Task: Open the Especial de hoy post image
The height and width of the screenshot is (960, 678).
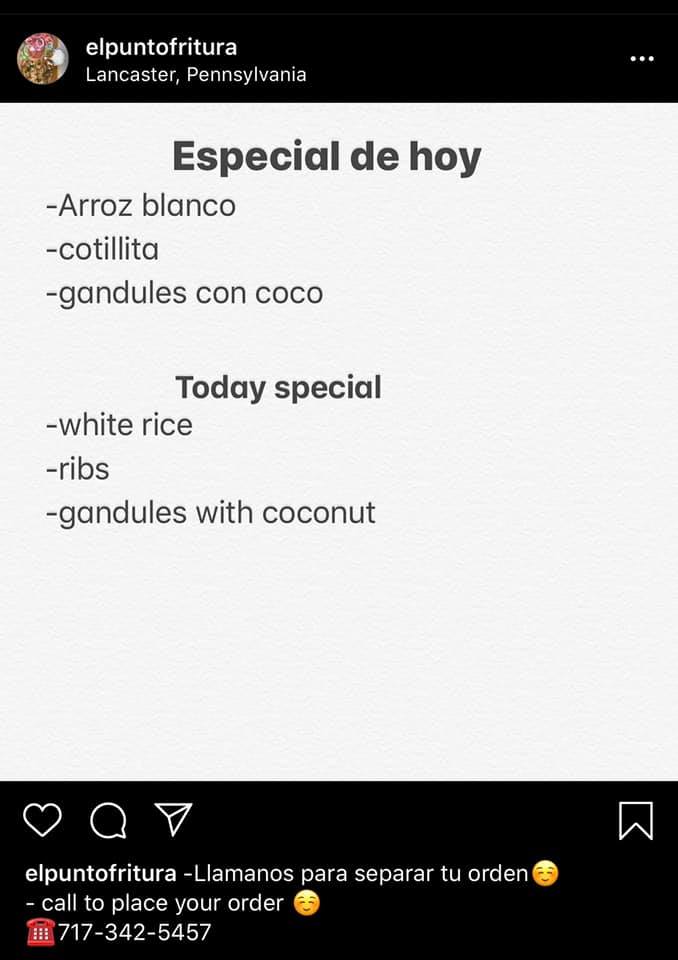Action: point(339,440)
